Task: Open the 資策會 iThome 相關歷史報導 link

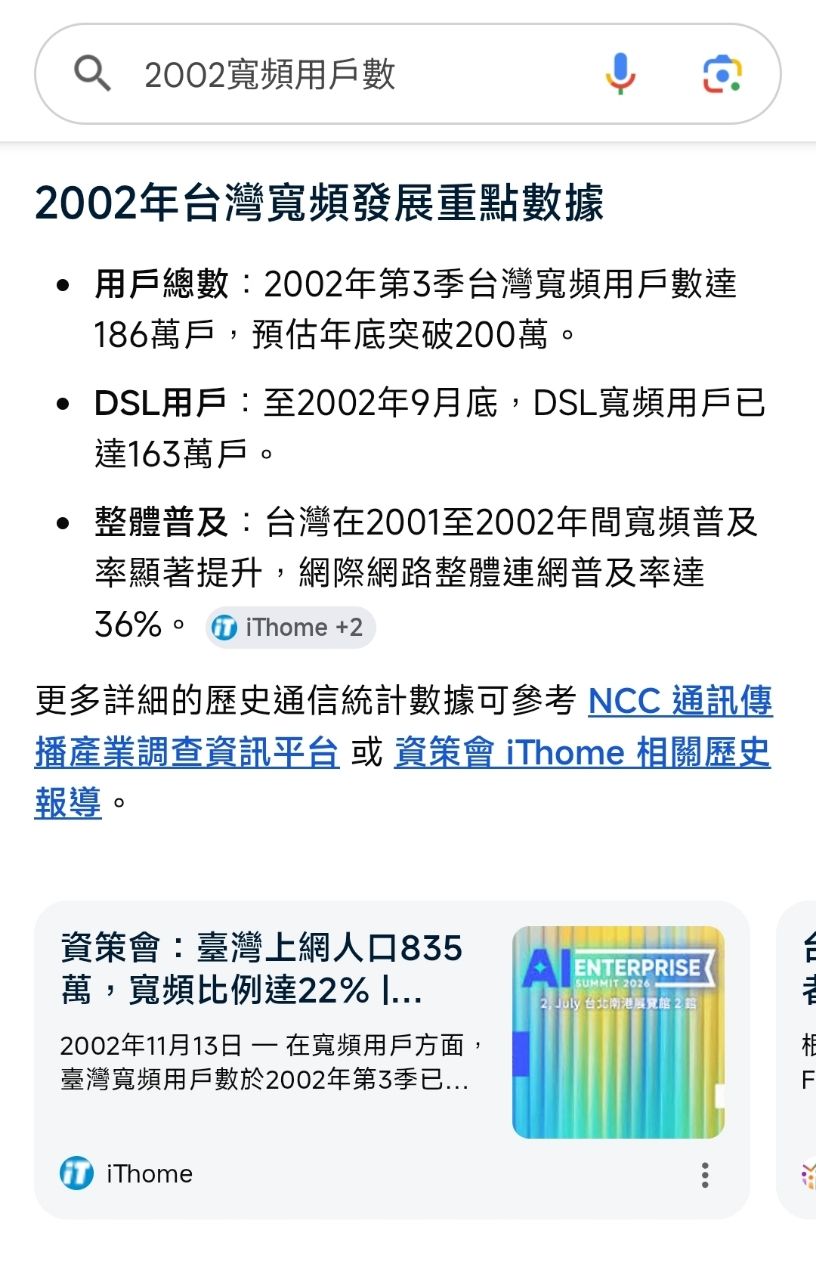Action: 402,777
